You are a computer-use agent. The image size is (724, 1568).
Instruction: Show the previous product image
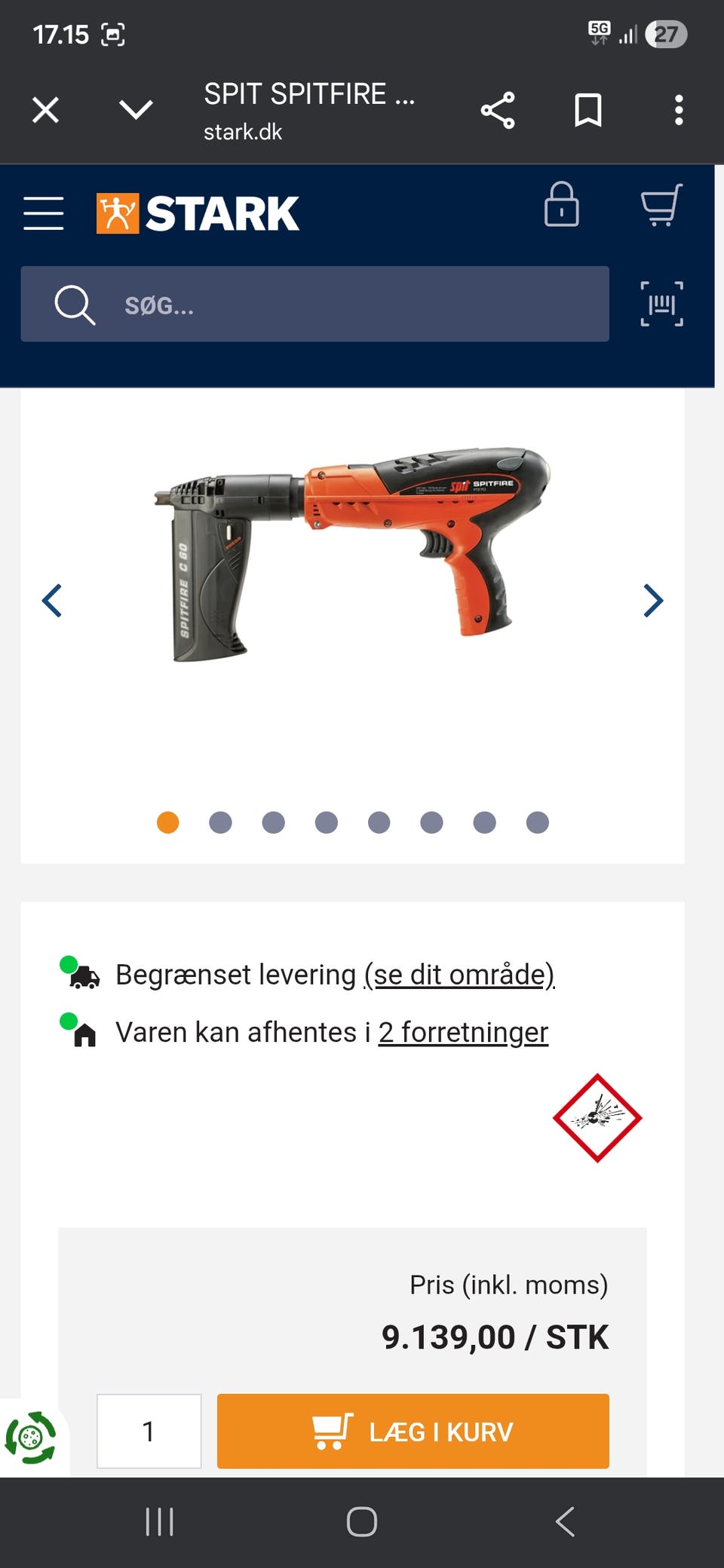coord(52,601)
